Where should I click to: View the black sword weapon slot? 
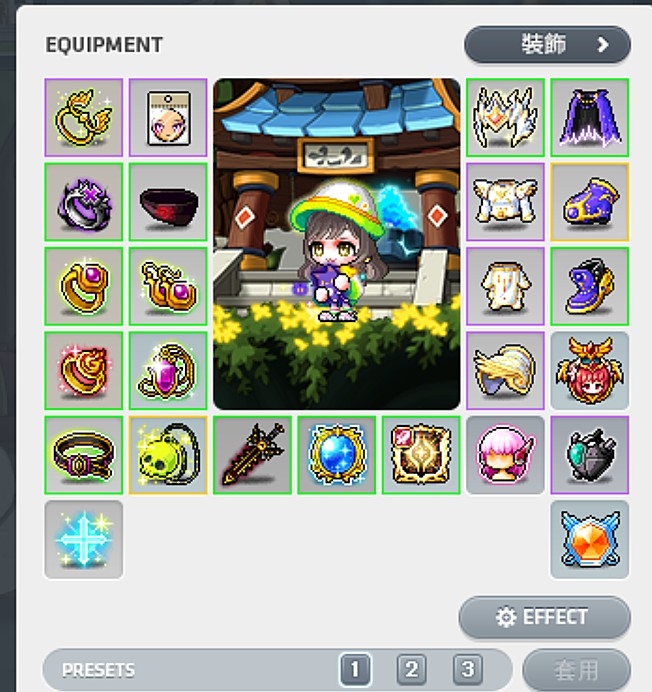252,455
